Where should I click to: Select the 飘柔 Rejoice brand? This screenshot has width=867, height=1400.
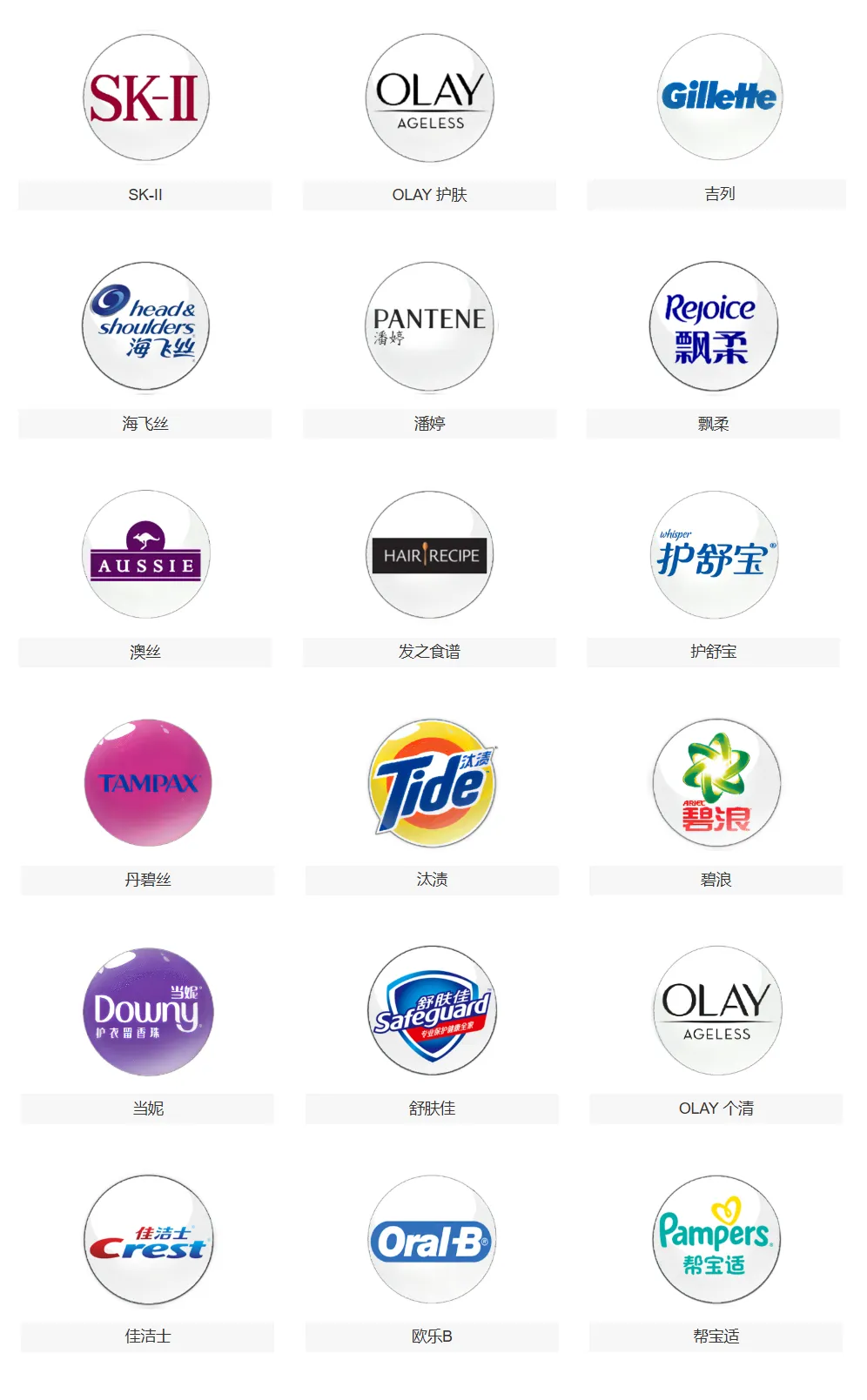click(x=713, y=327)
